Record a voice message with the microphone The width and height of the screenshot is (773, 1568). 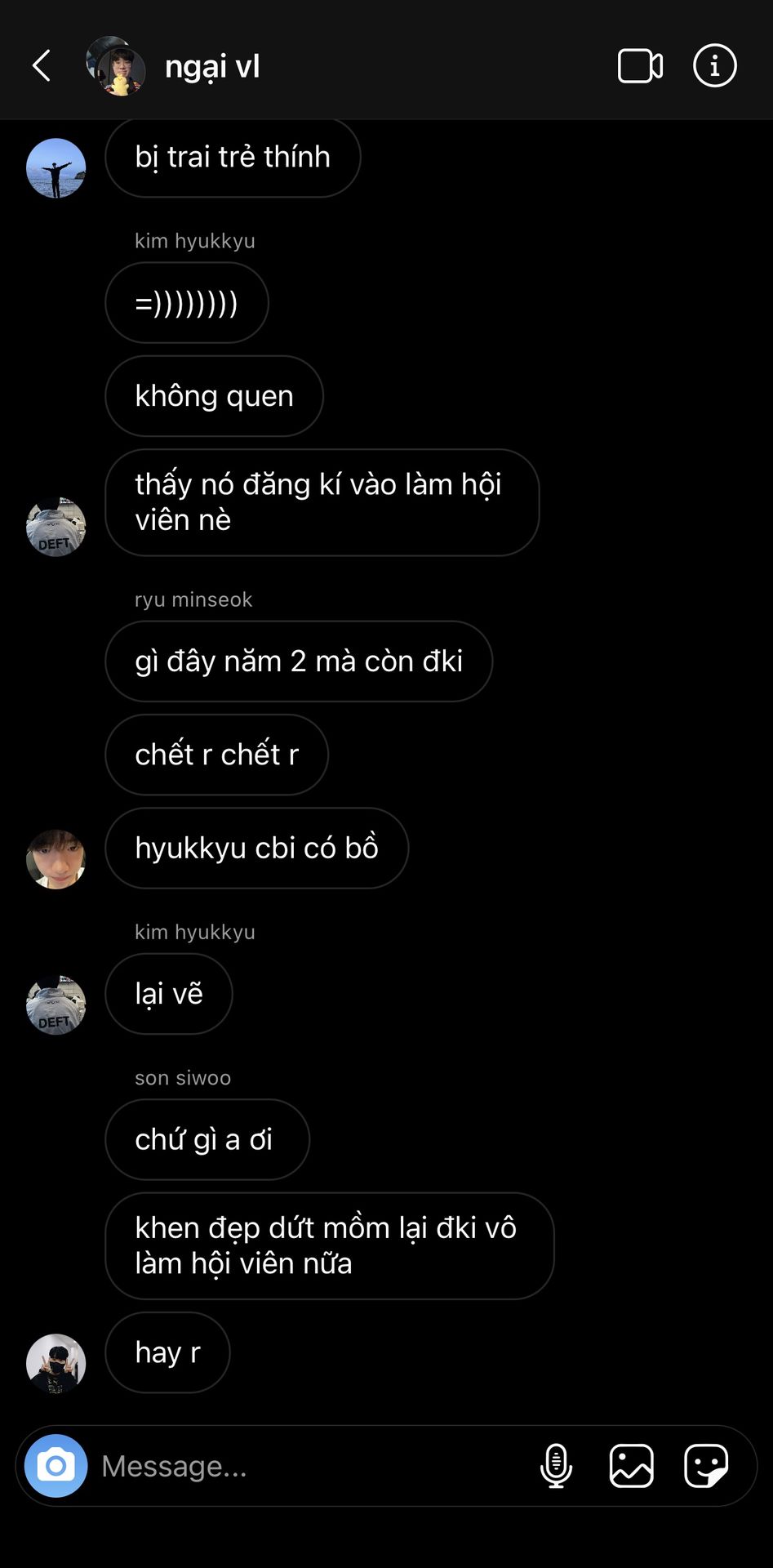(556, 1466)
